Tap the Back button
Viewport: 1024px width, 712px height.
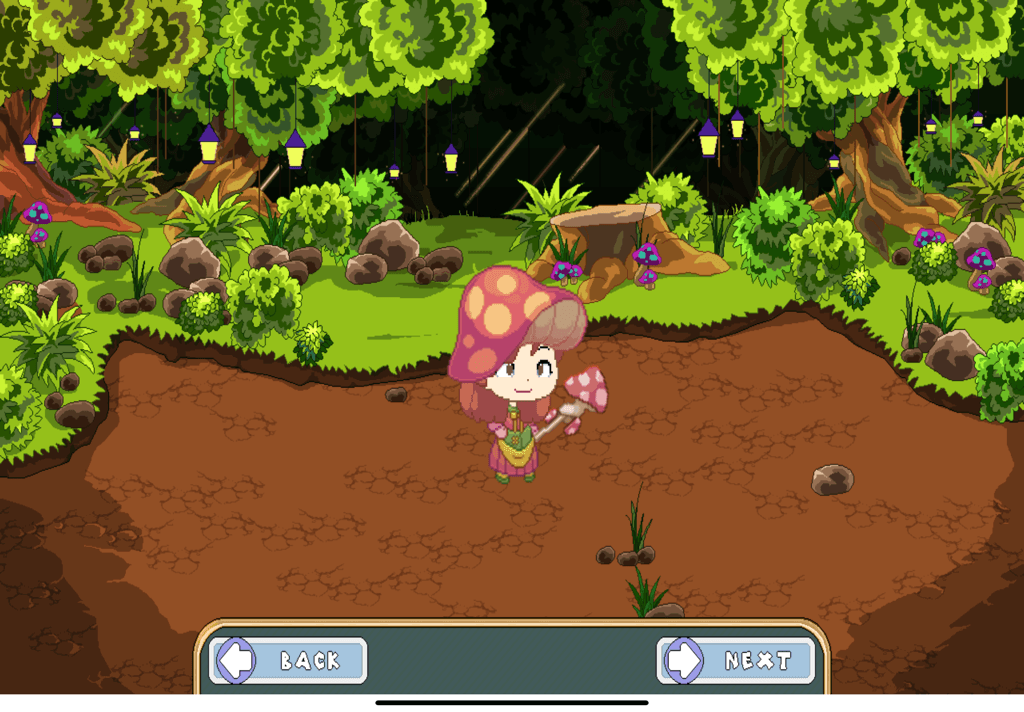[288, 661]
